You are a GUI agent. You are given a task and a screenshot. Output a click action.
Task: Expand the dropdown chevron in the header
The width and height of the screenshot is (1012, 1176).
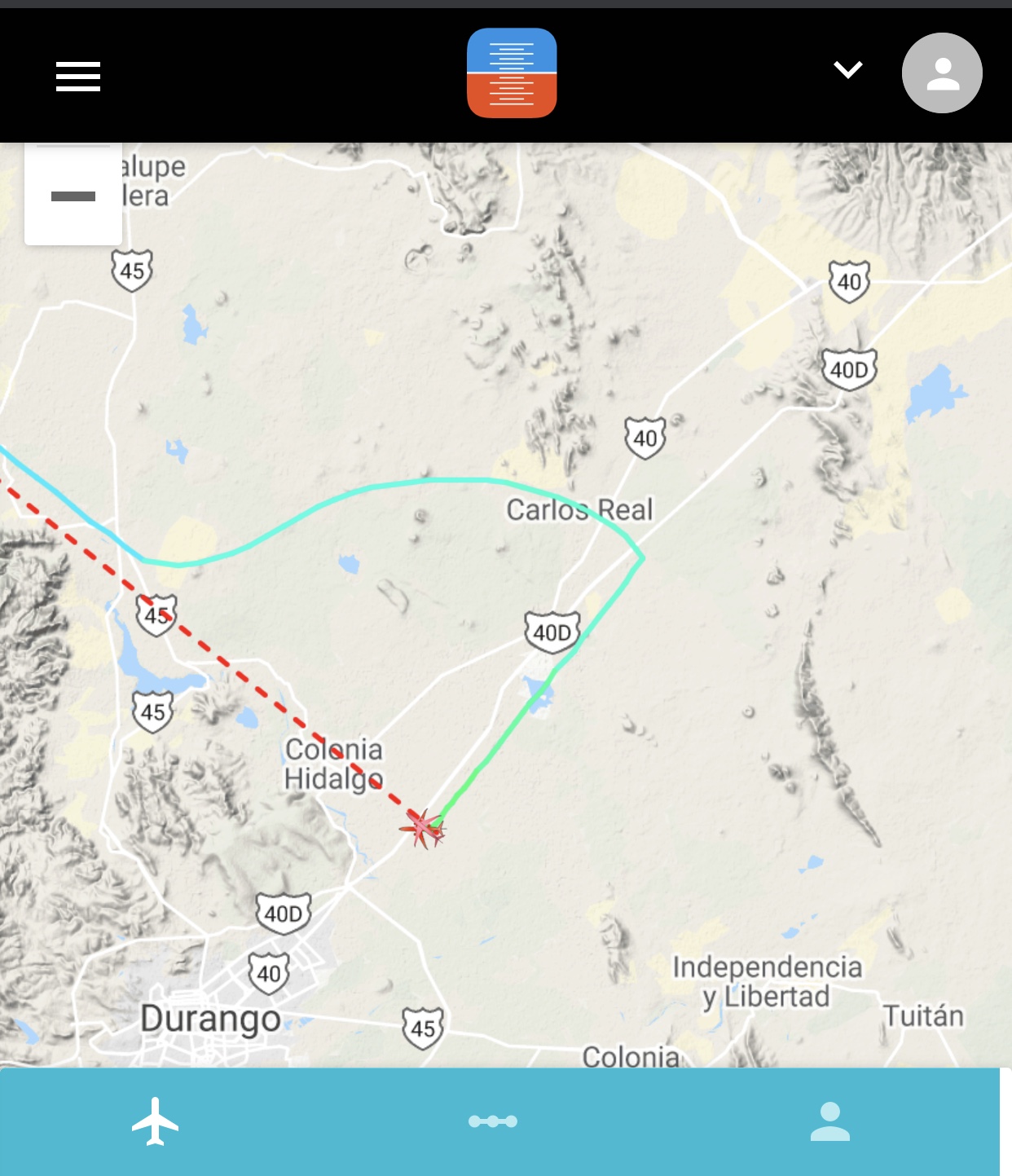pos(847,70)
